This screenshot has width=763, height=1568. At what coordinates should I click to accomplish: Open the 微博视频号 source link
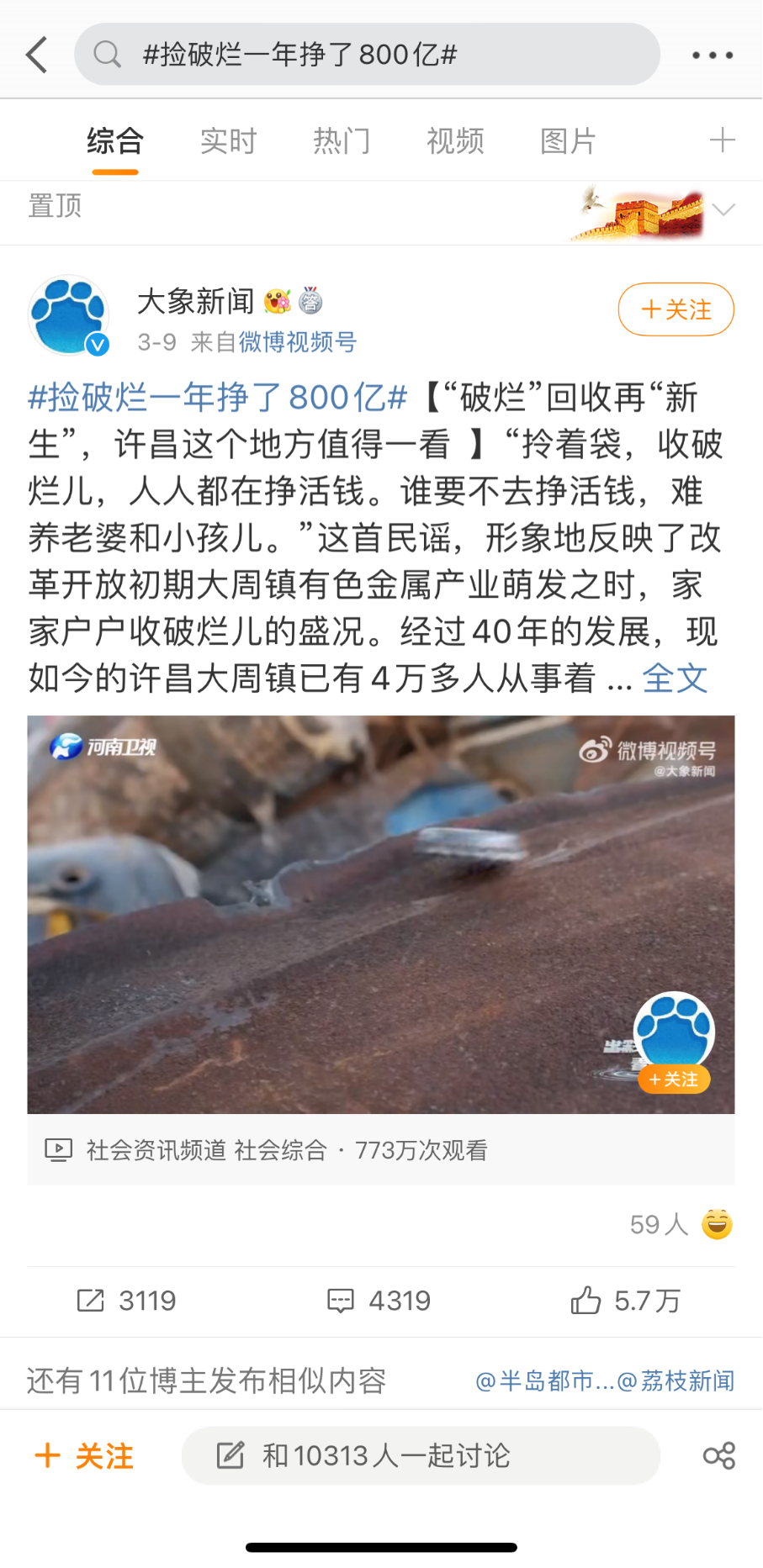click(298, 342)
